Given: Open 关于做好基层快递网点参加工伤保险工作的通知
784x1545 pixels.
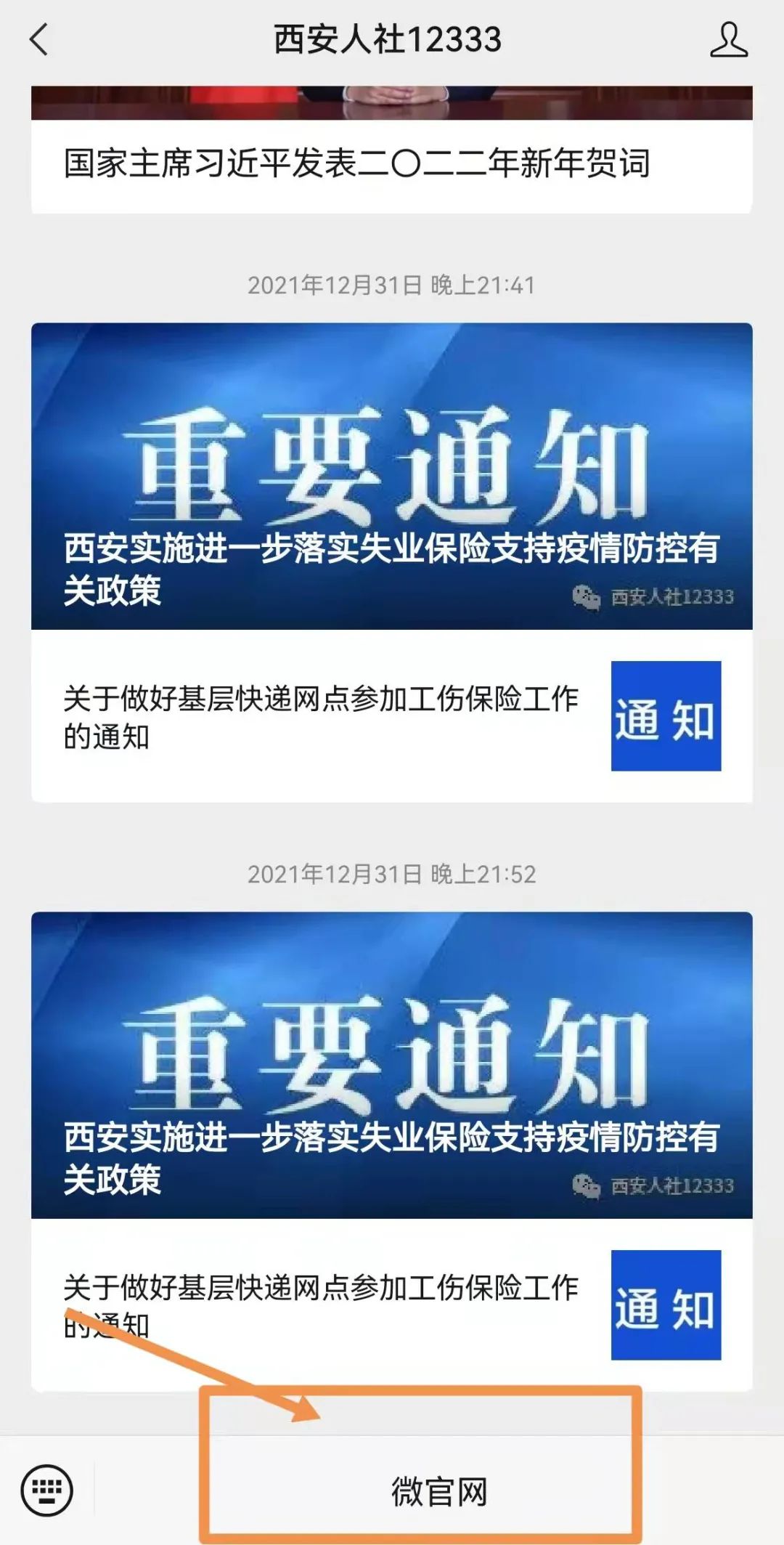Looking at the screenshot, I should [x=319, y=717].
